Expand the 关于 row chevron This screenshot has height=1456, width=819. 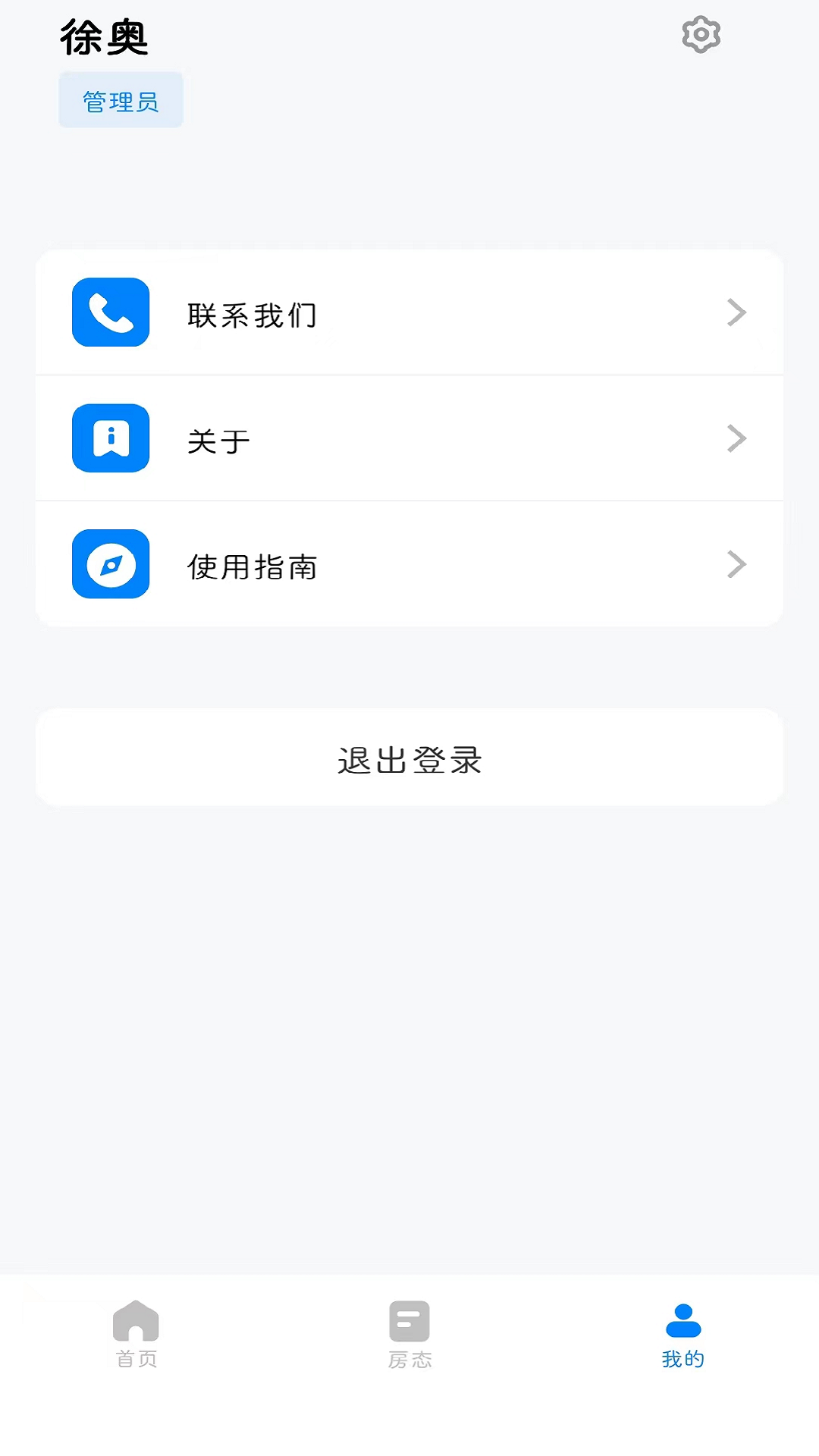coord(736,438)
